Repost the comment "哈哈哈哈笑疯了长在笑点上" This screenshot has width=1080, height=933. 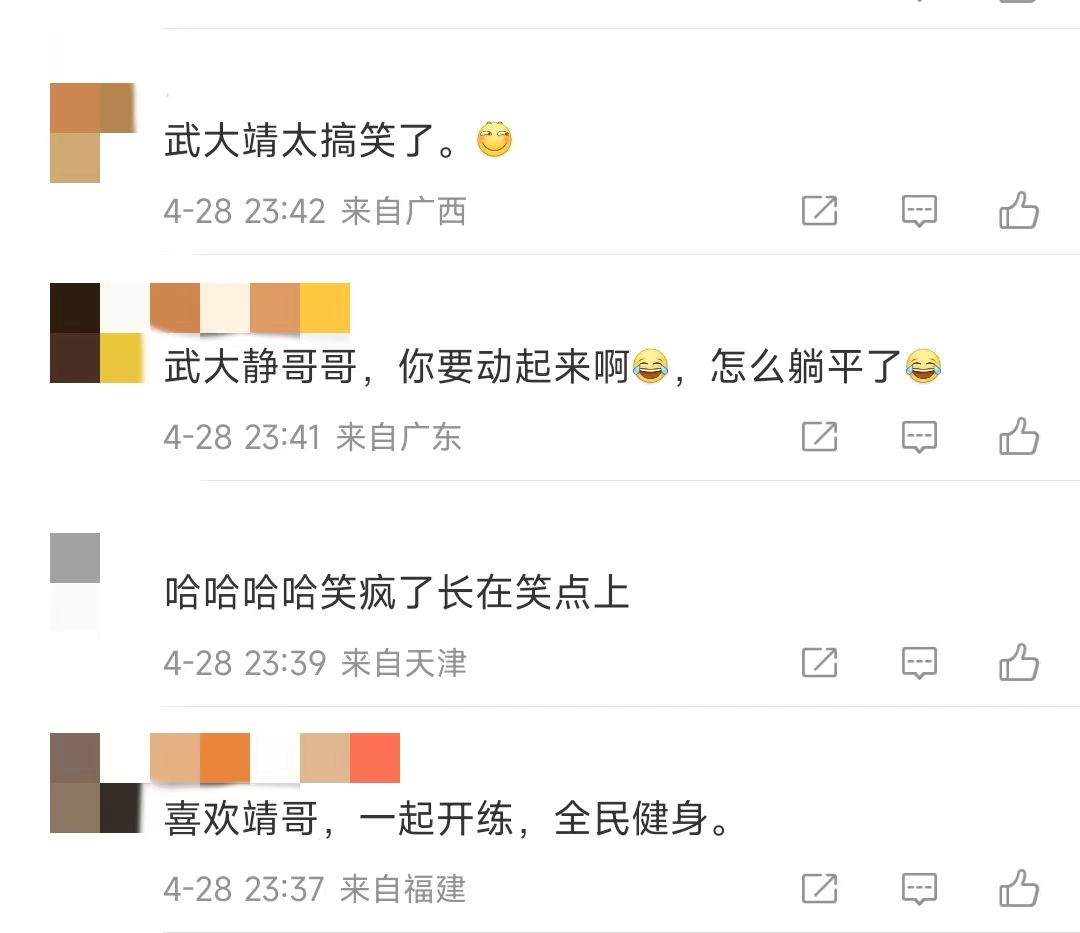819,662
